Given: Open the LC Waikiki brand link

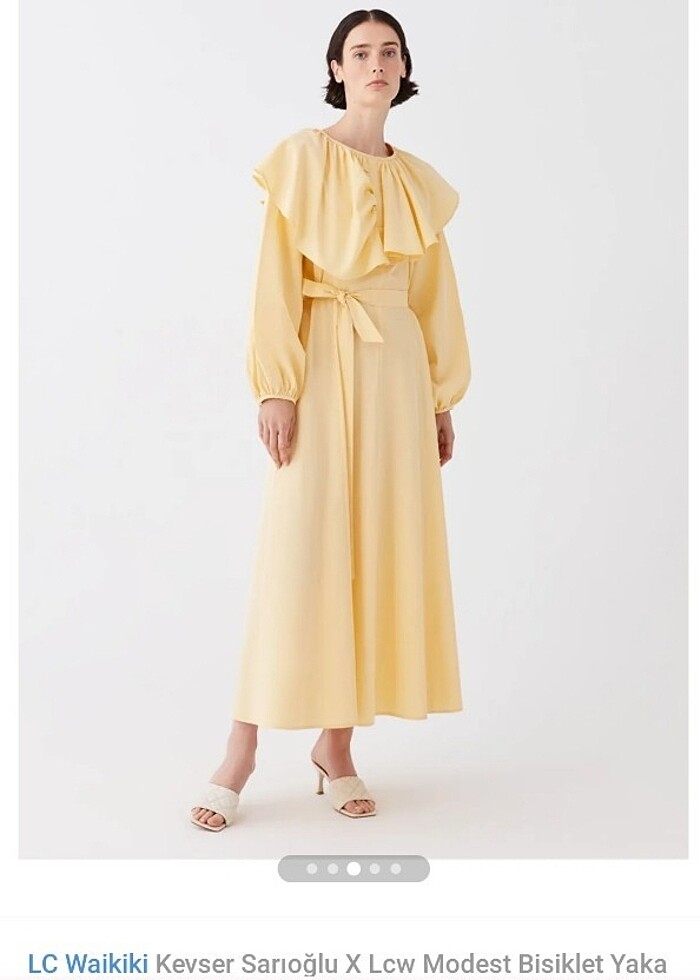Looking at the screenshot, I should [x=88, y=963].
